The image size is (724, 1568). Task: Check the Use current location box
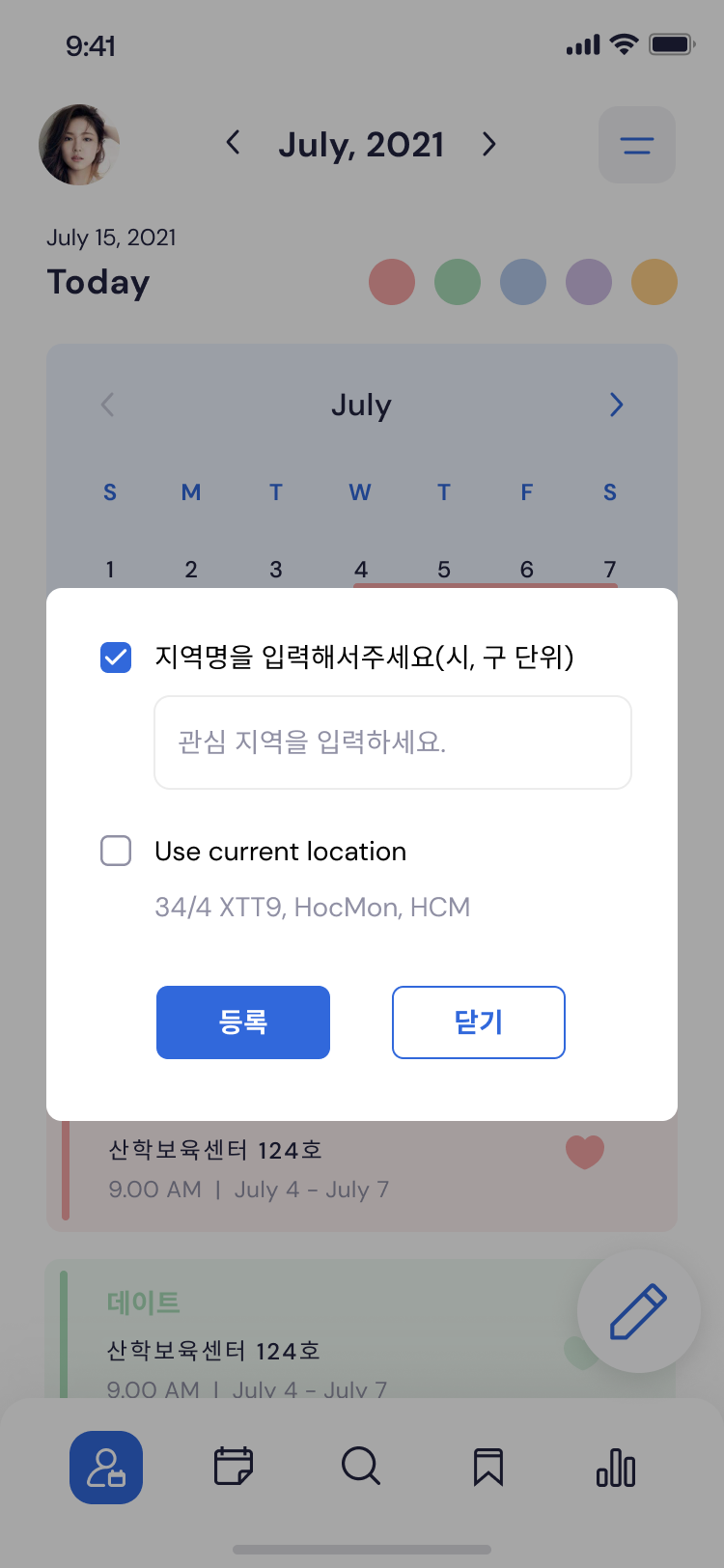coord(116,851)
